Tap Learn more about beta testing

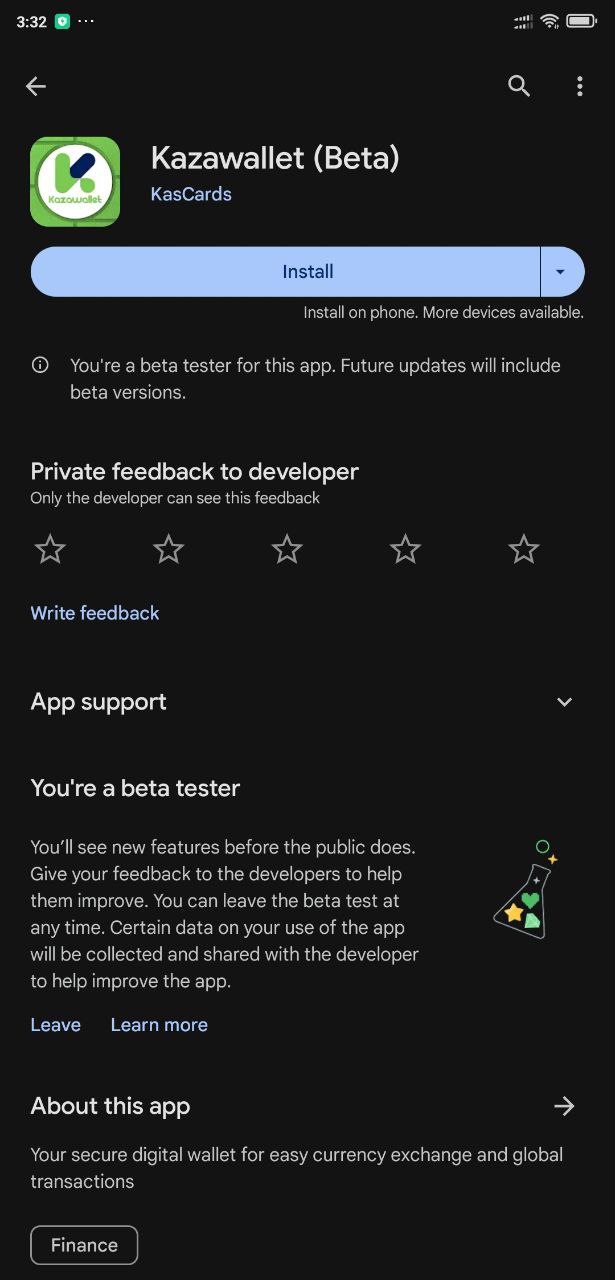pyautogui.click(x=159, y=1025)
